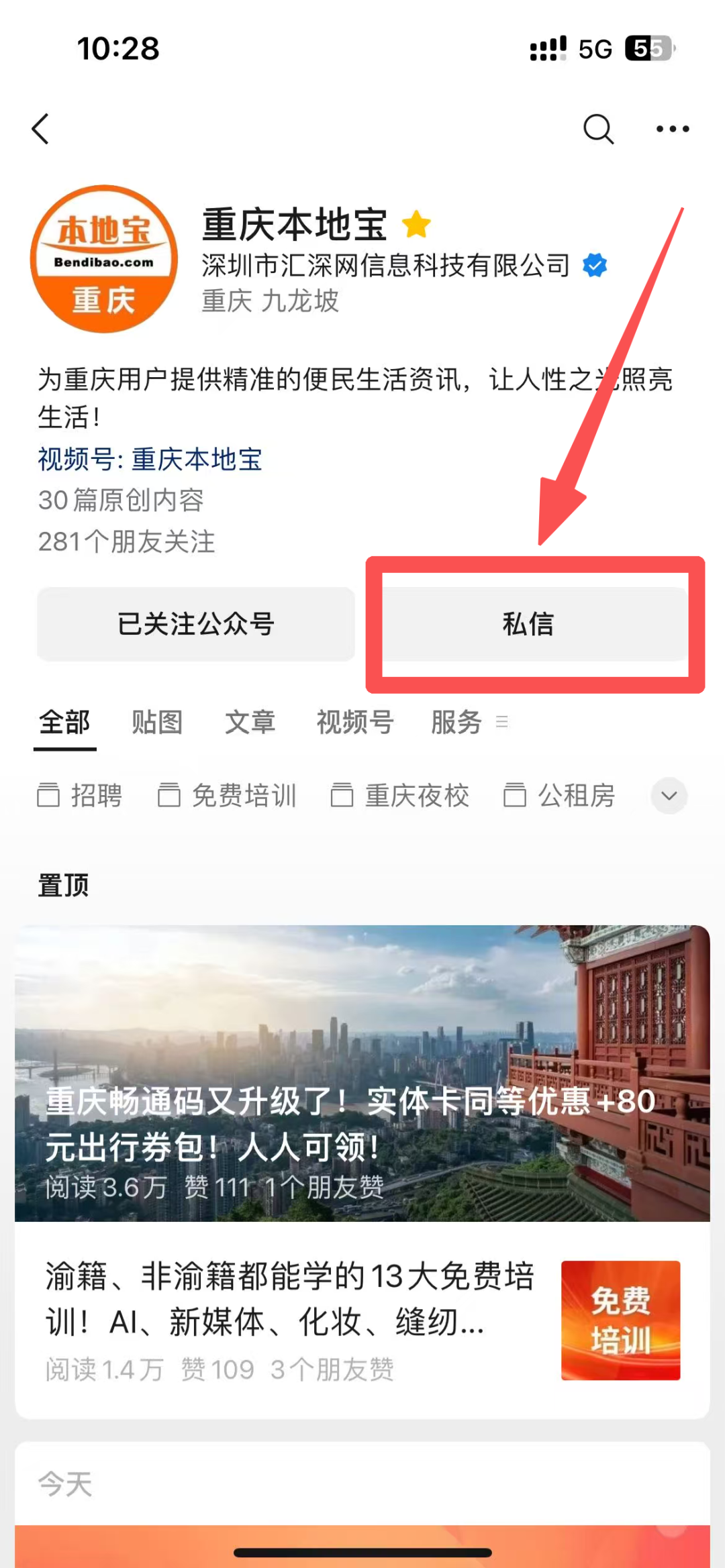Open the three-dot overflow menu

click(673, 129)
